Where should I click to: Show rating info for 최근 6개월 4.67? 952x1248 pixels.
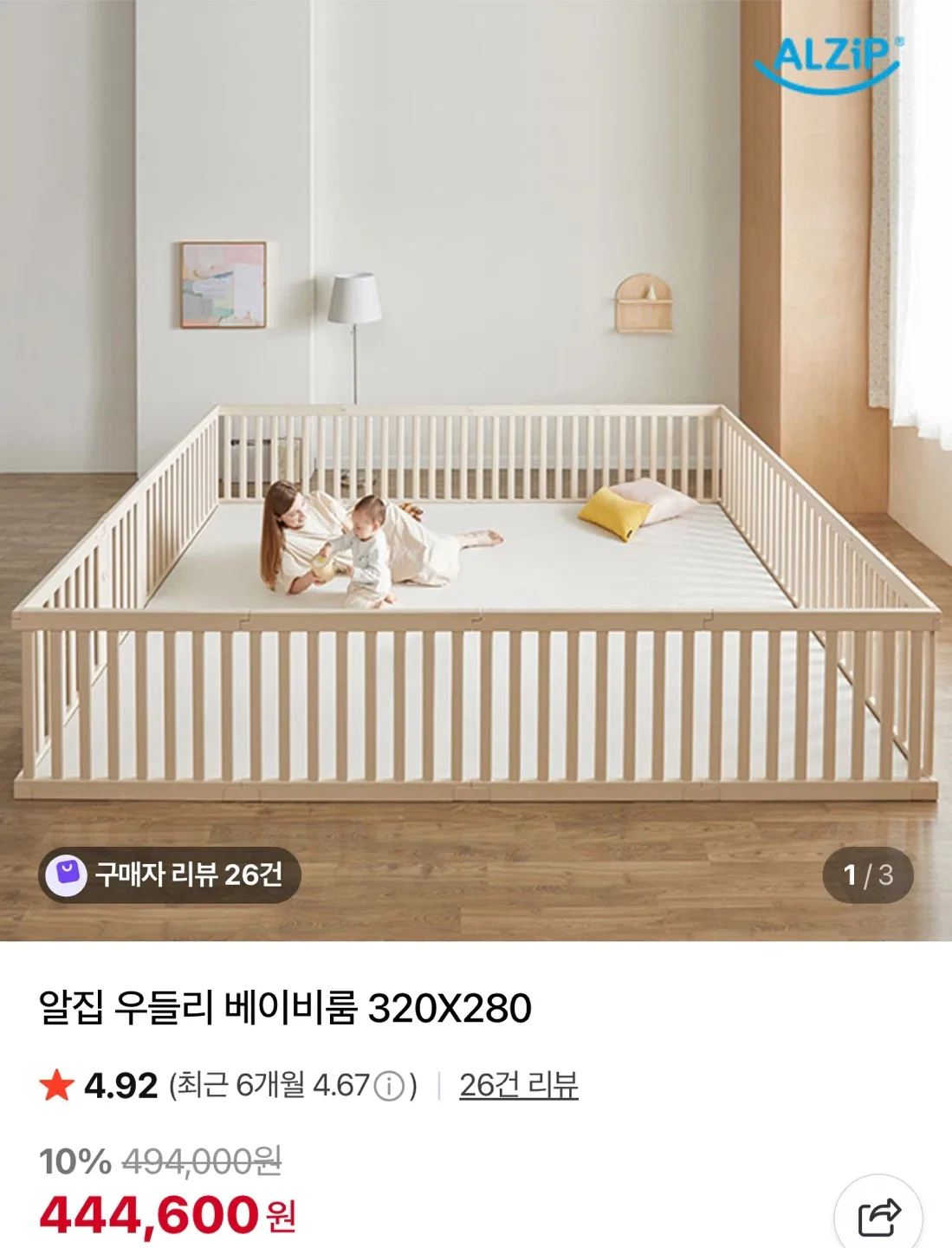(x=389, y=1086)
